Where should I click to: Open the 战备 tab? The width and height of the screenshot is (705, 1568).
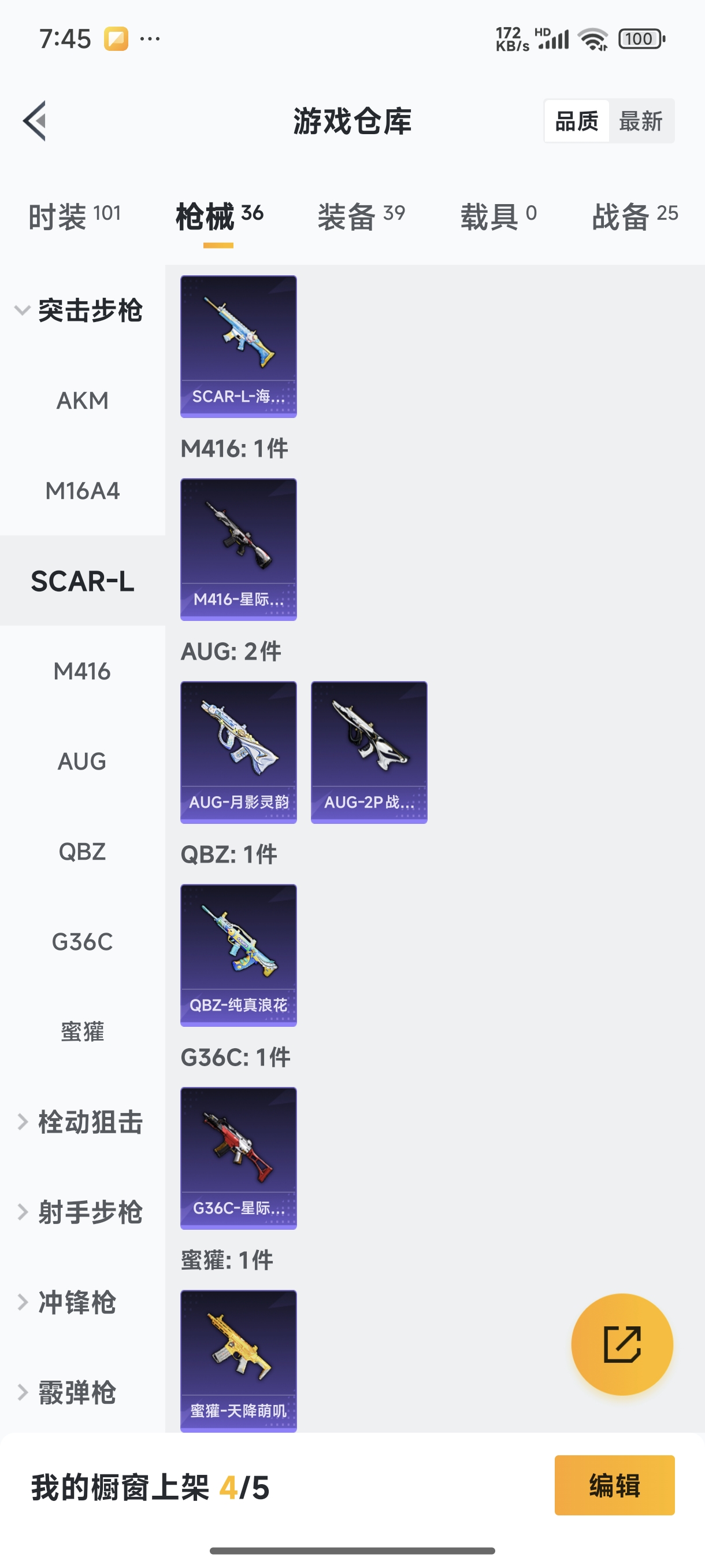634,216
